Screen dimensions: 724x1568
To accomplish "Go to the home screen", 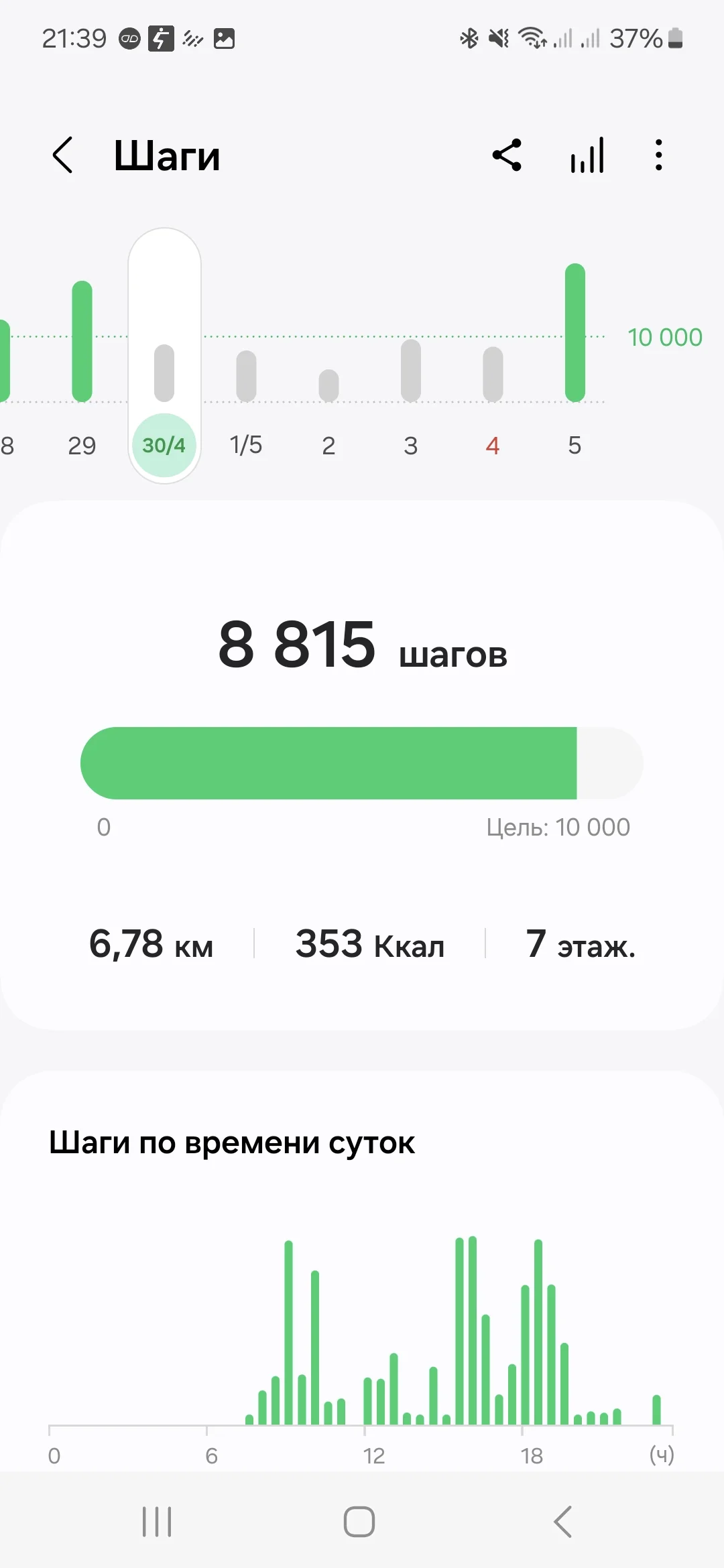I will tap(359, 1522).
